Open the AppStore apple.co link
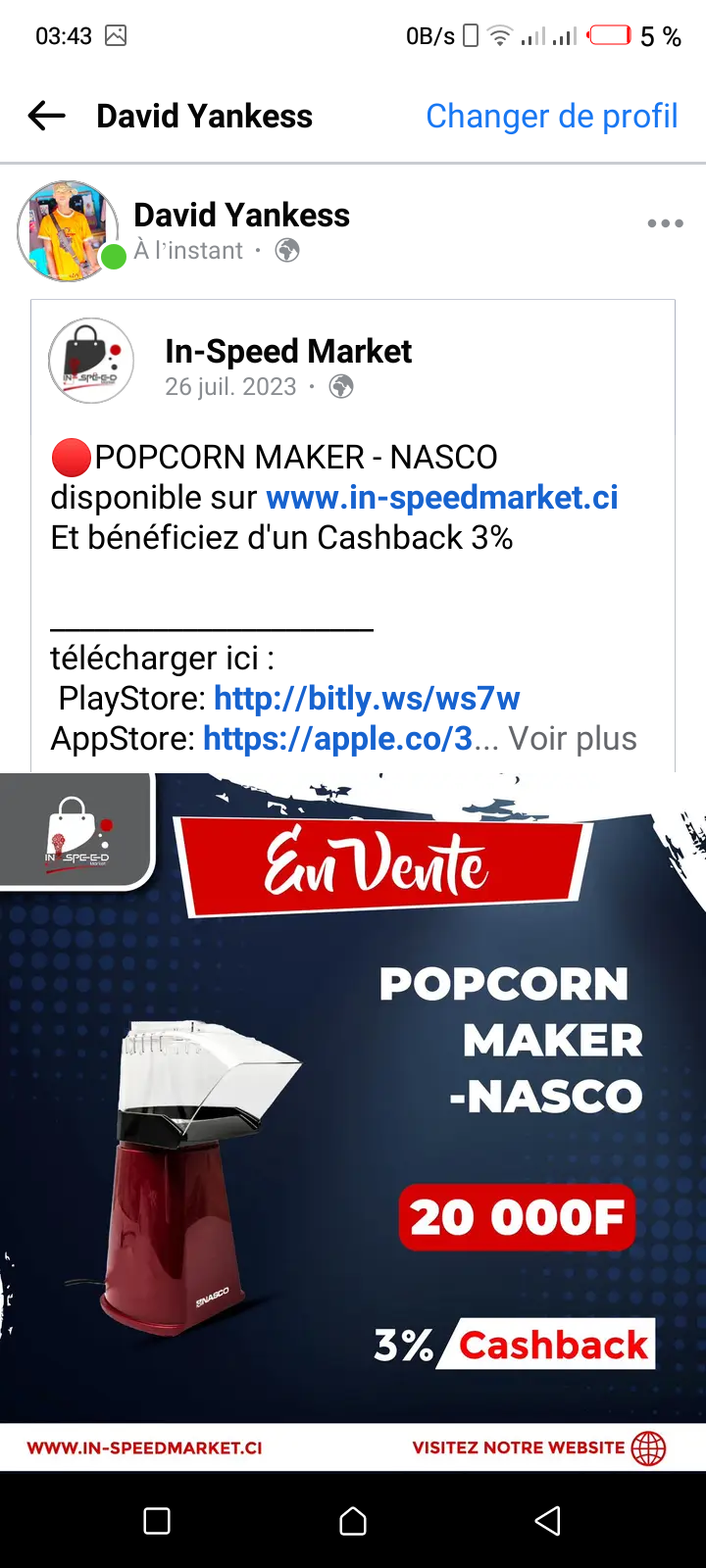 pos(337,739)
